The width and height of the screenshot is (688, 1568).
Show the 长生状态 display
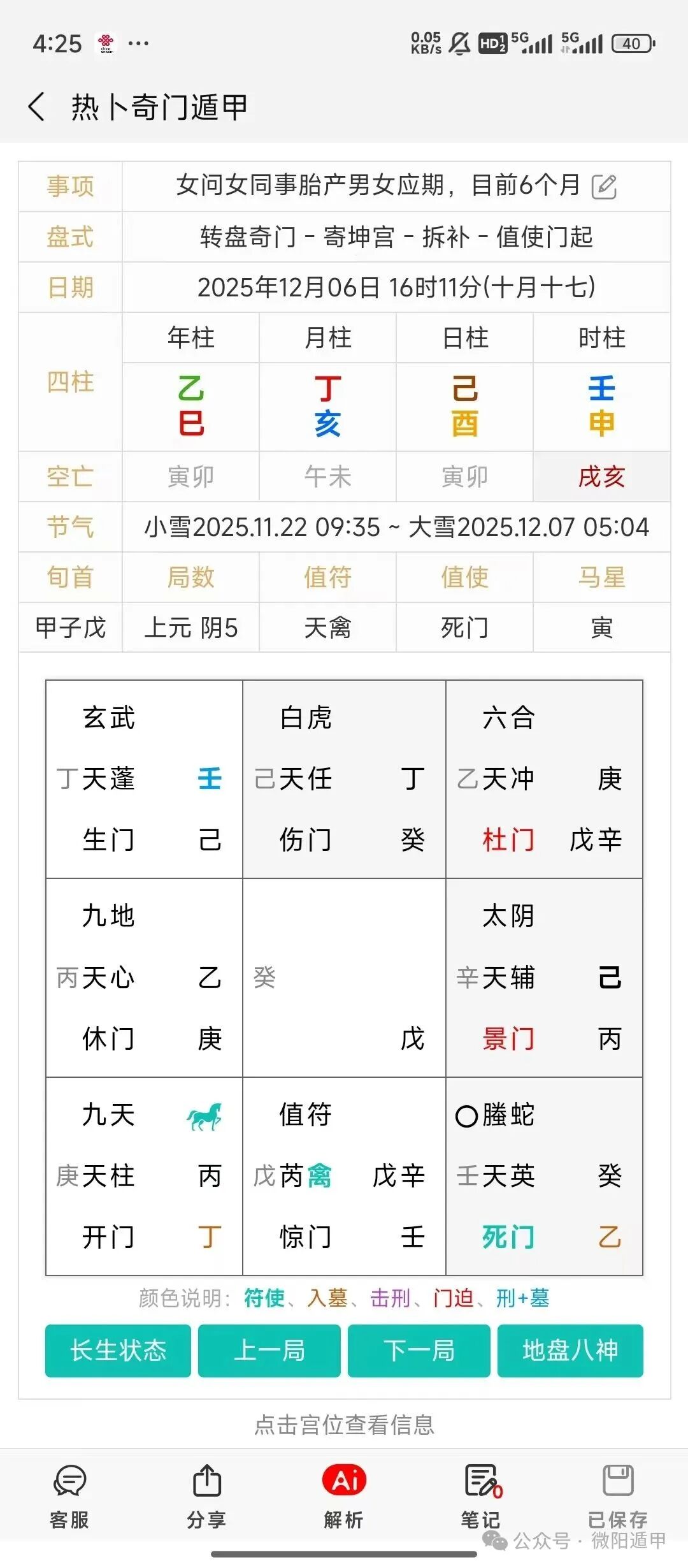[x=117, y=1352]
